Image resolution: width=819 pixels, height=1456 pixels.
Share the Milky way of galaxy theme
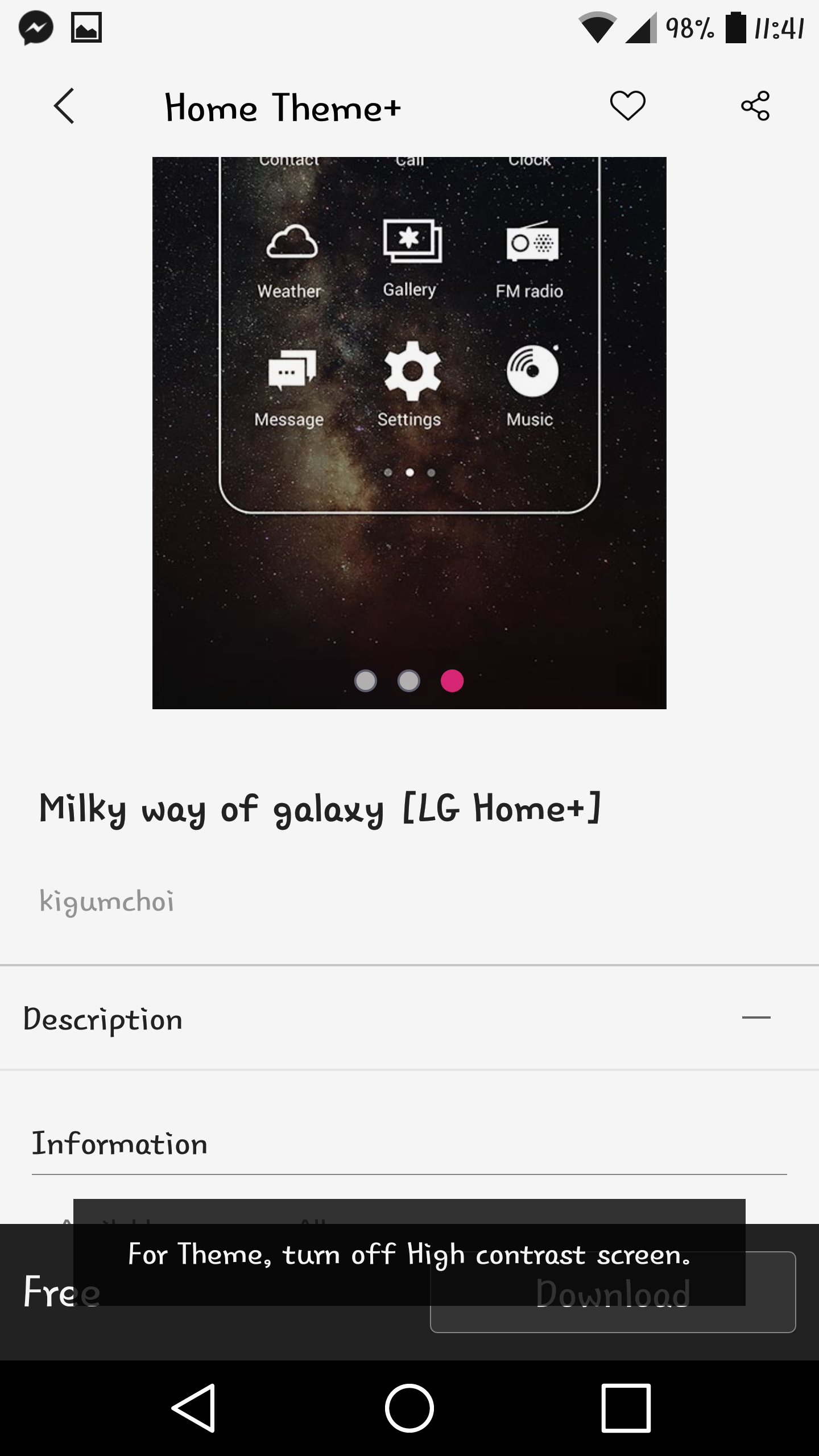755,106
